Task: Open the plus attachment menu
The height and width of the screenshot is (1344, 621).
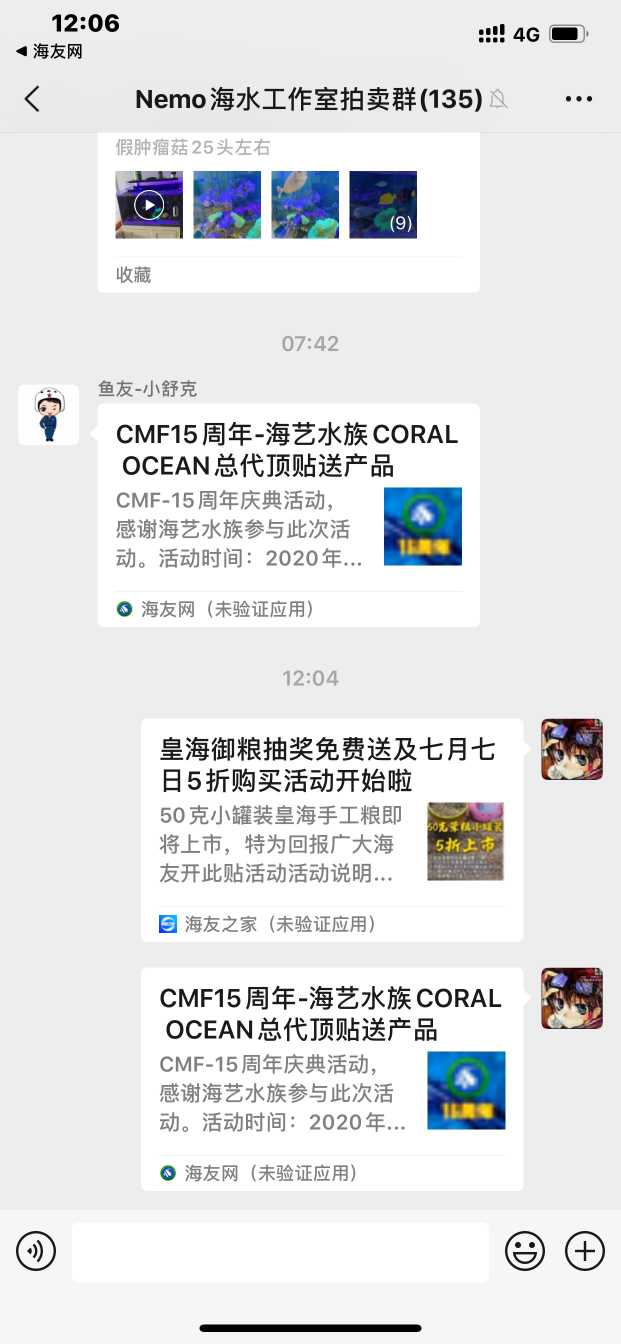Action: [585, 1251]
